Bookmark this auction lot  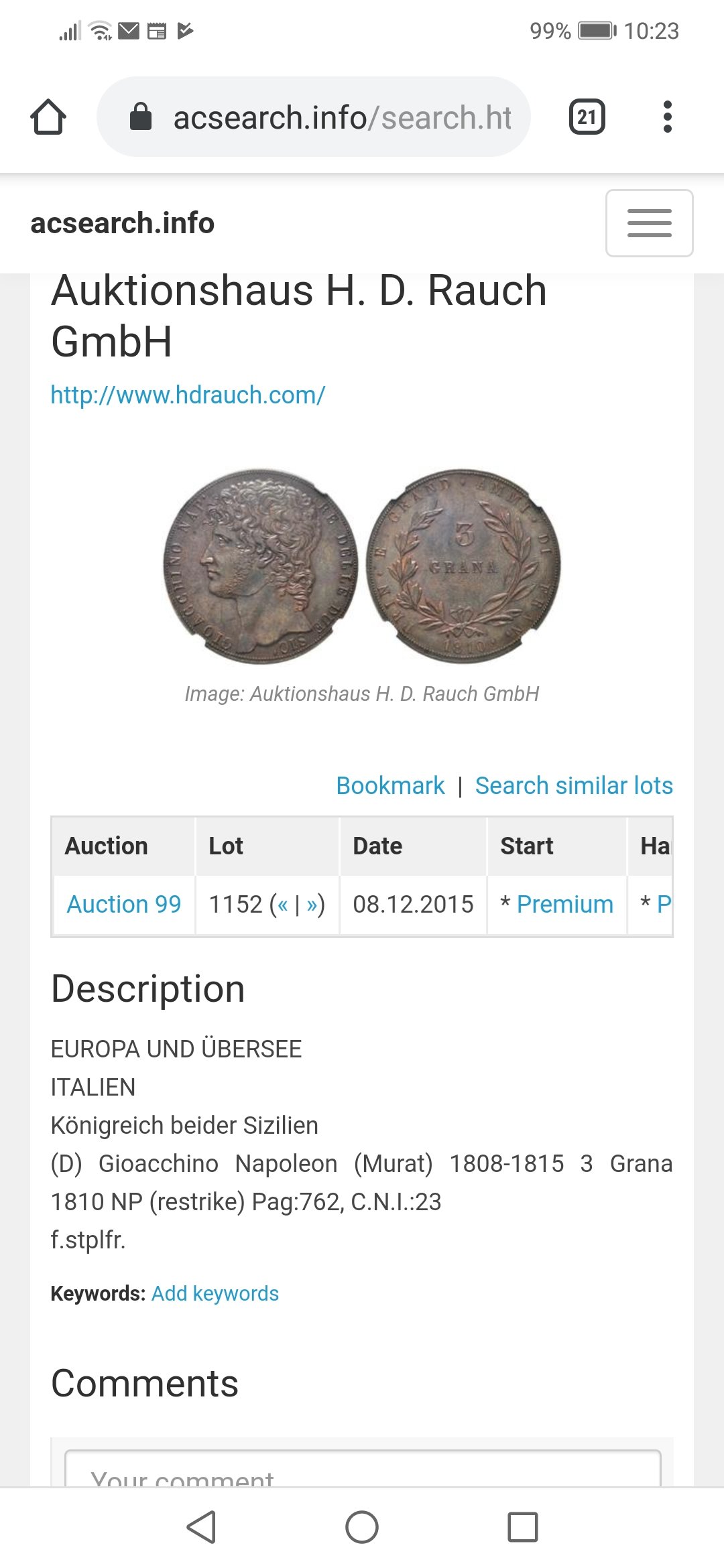tap(390, 785)
